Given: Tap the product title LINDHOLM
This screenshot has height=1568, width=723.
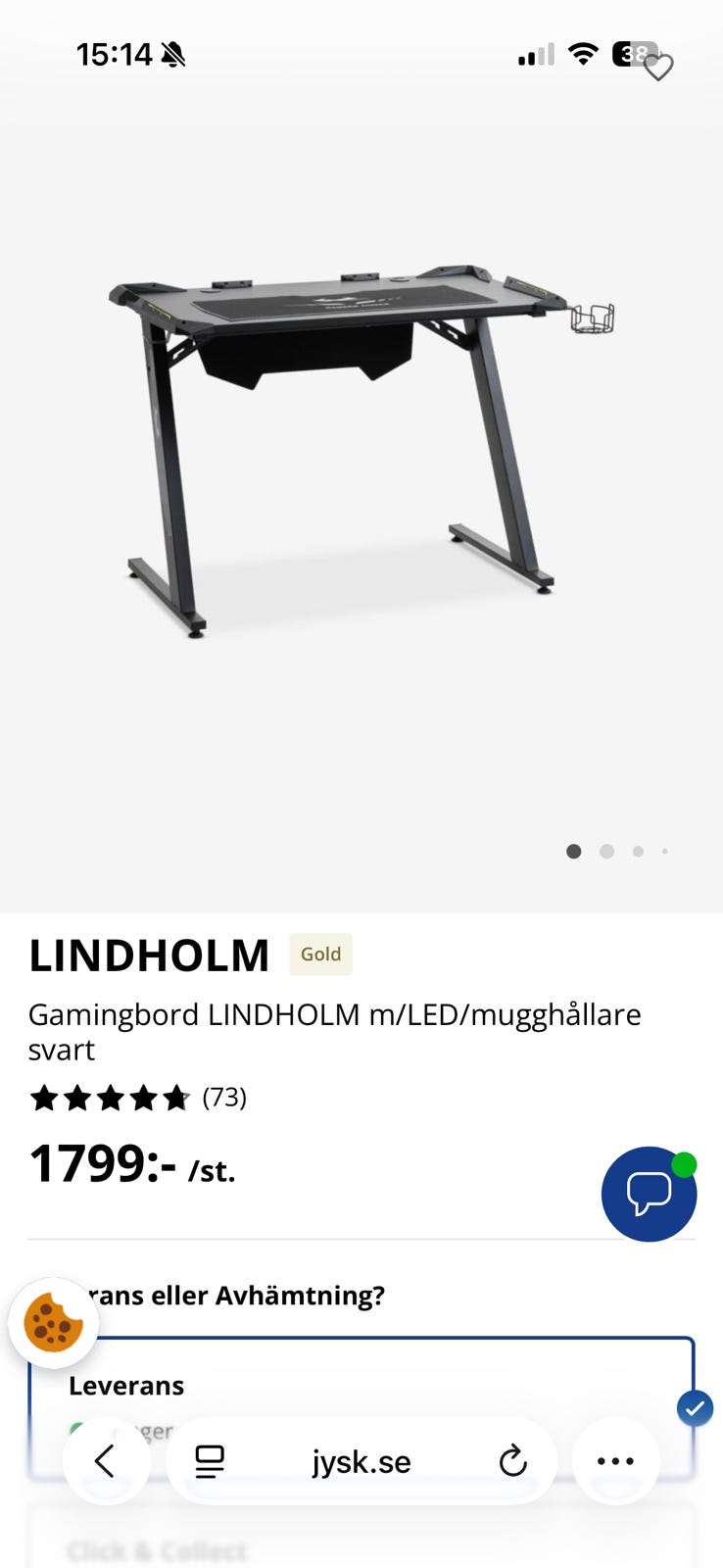Looking at the screenshot, I should (x=149, y=955).
